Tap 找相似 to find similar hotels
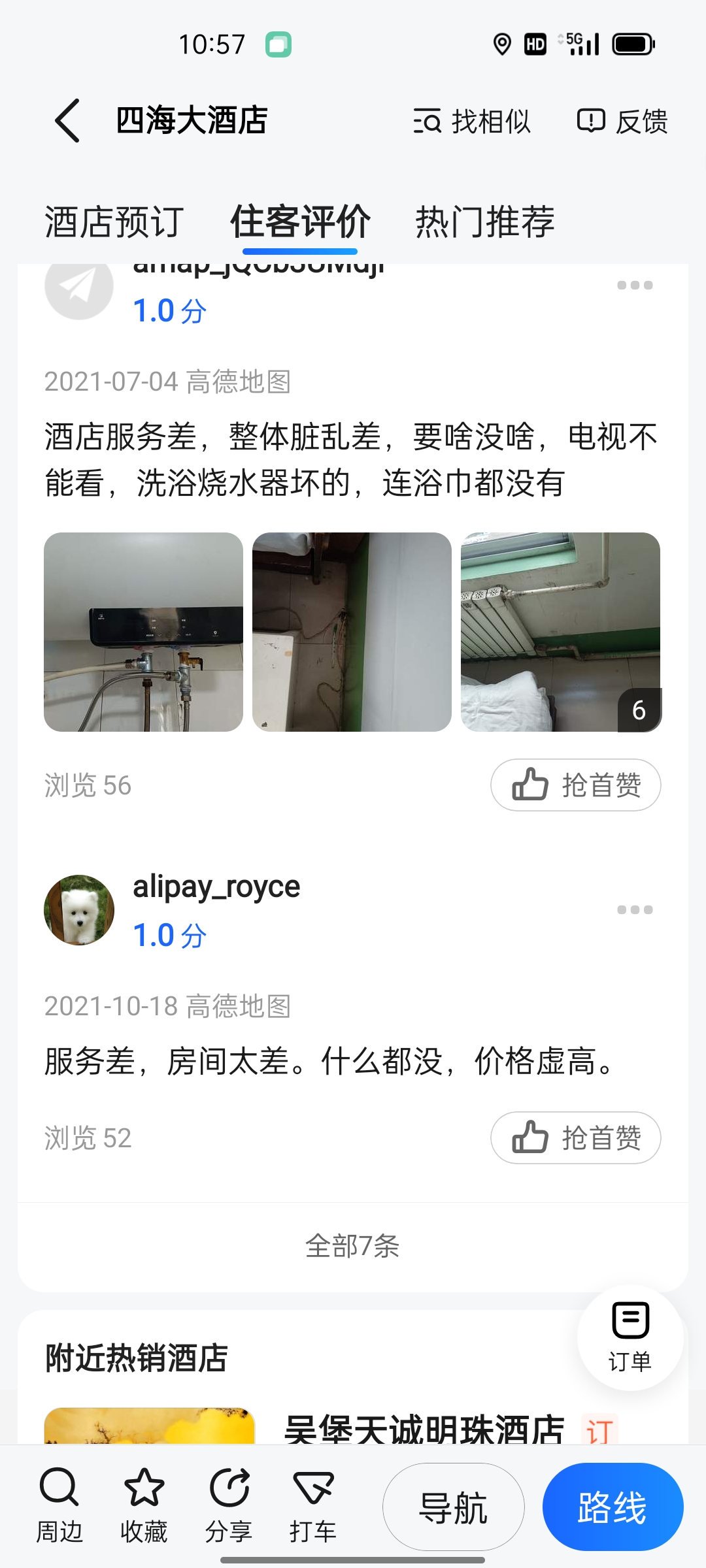 [x=472, y=122]
